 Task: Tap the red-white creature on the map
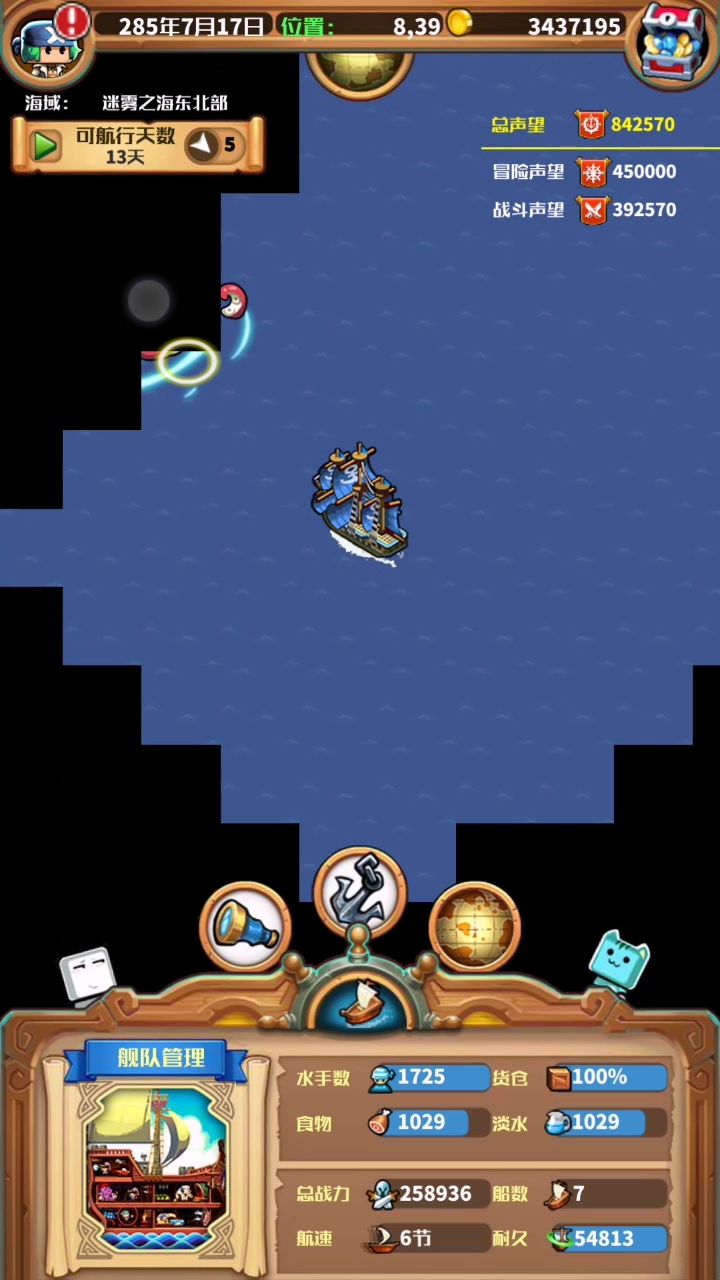coord(232,299)
